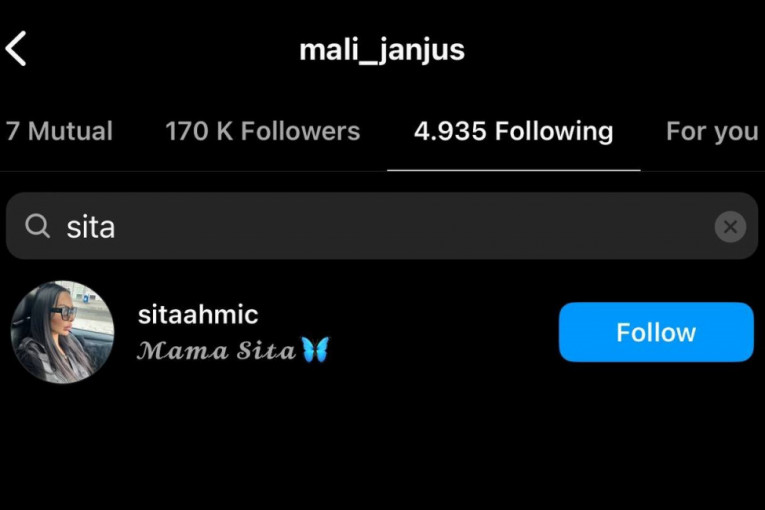Open the 170 K Followers tab
765x510 pixels.
point(262,131)
